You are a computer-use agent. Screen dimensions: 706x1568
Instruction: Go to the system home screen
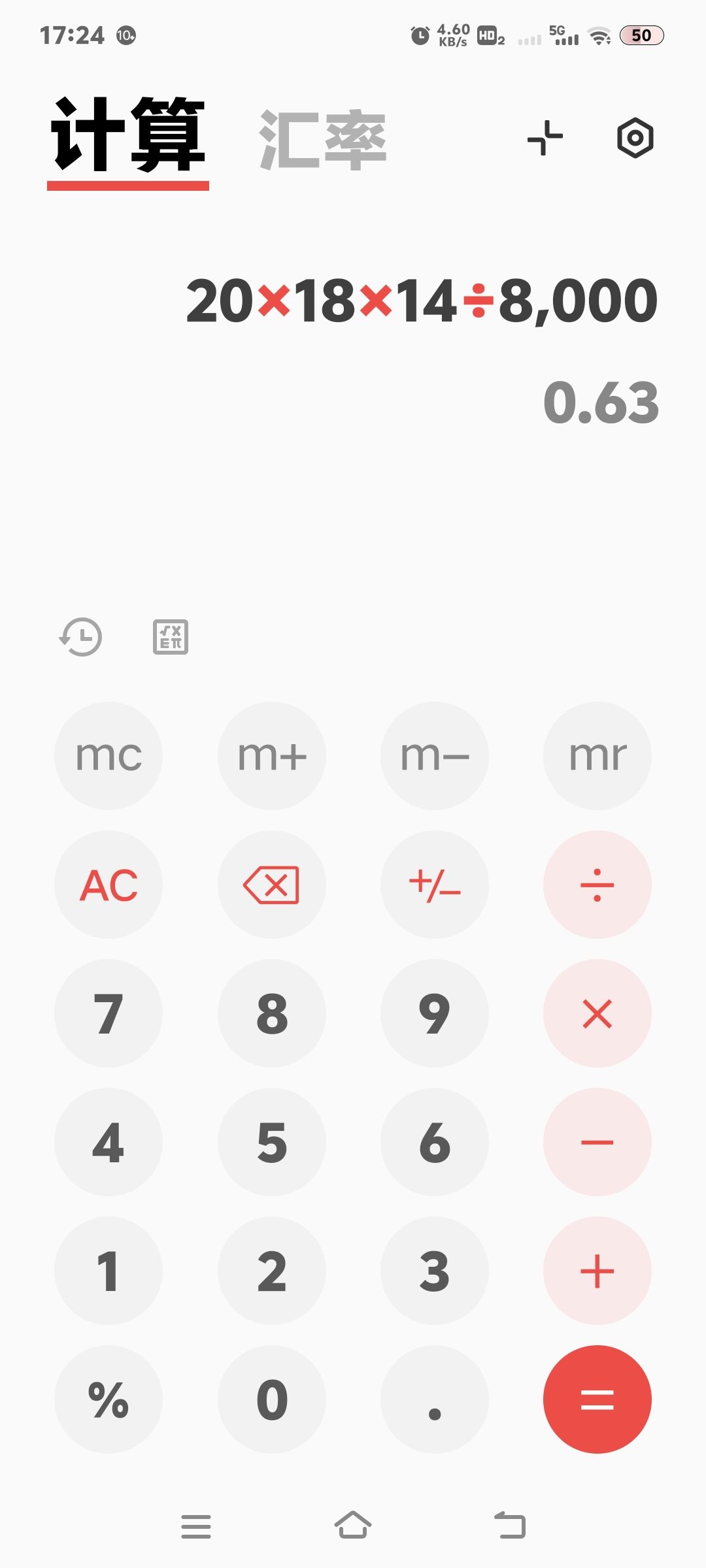coord(353,1526)
